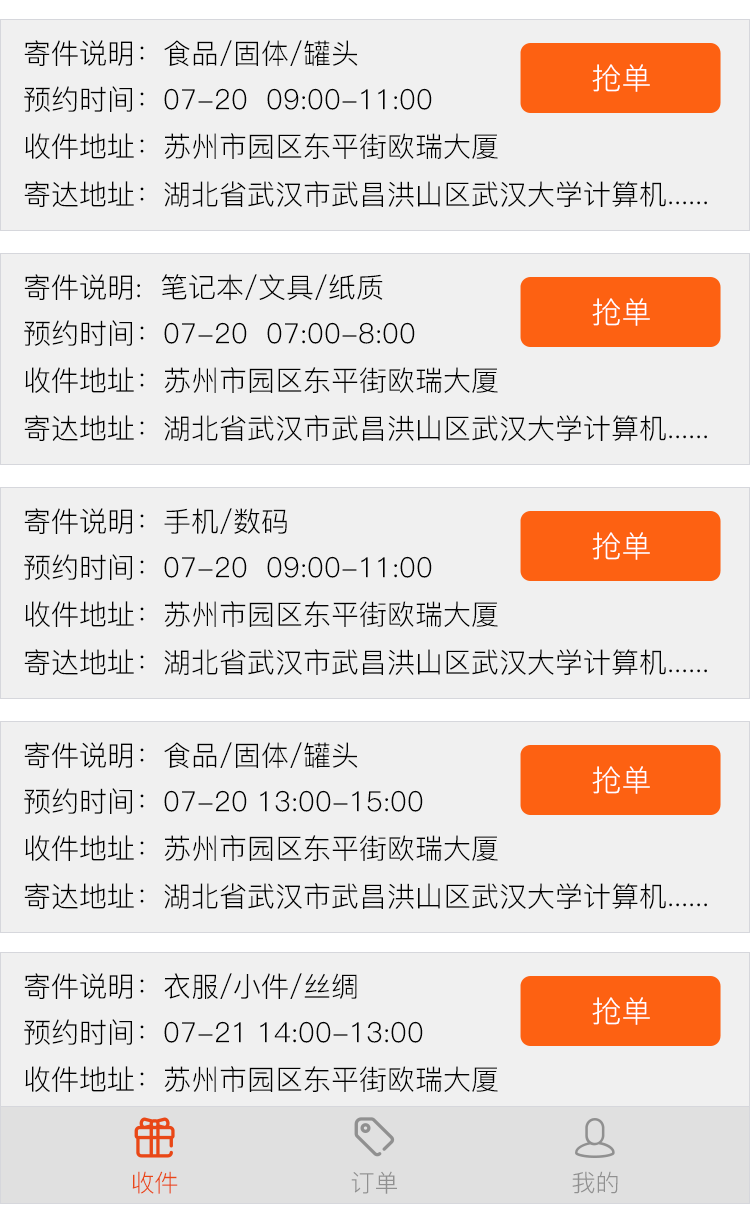The height and width of the screenshot is (1206, 750).
Task: Switch to the 订单 tab
Action: tap(374, 1156)
